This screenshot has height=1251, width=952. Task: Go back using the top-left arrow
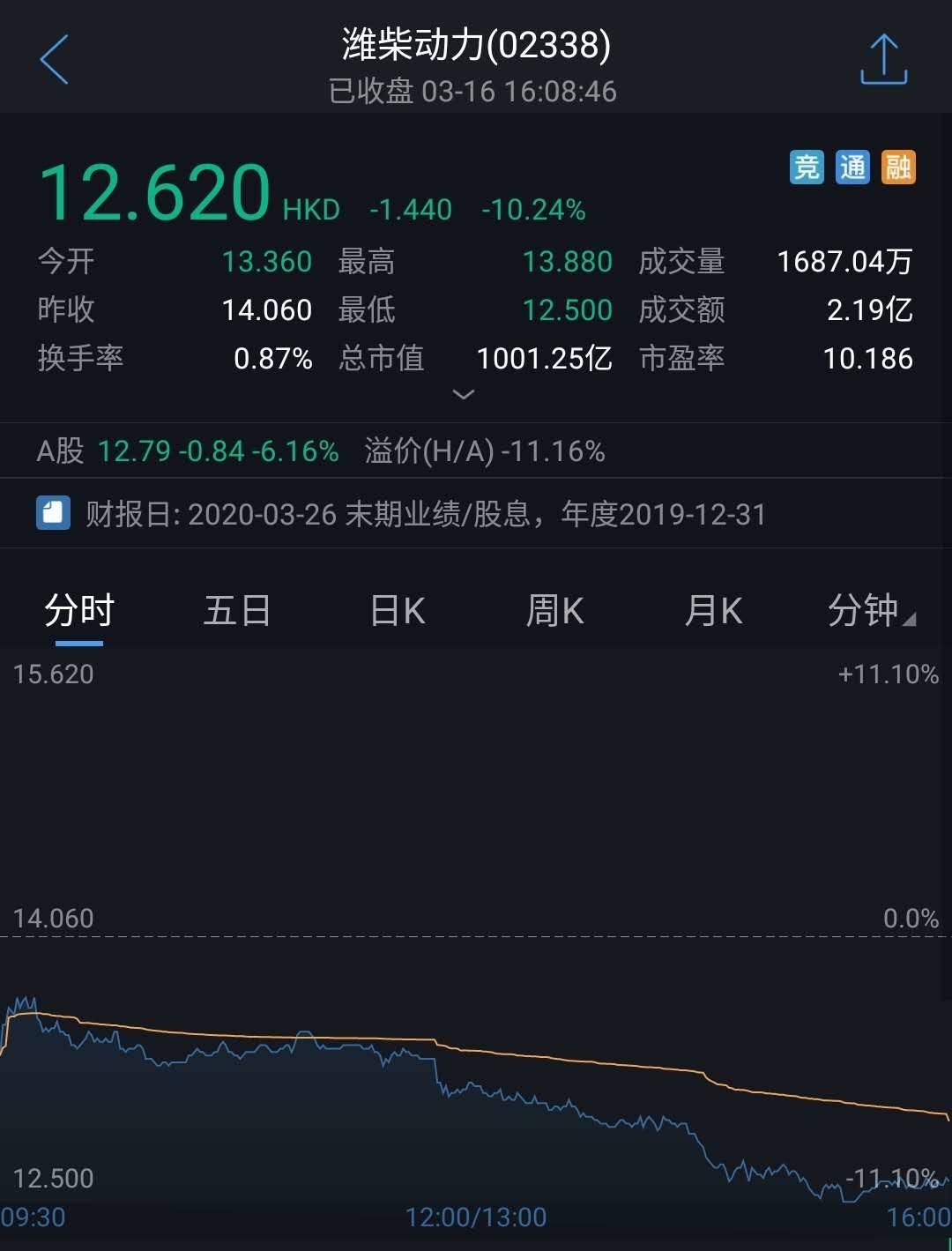pos(55,60)
